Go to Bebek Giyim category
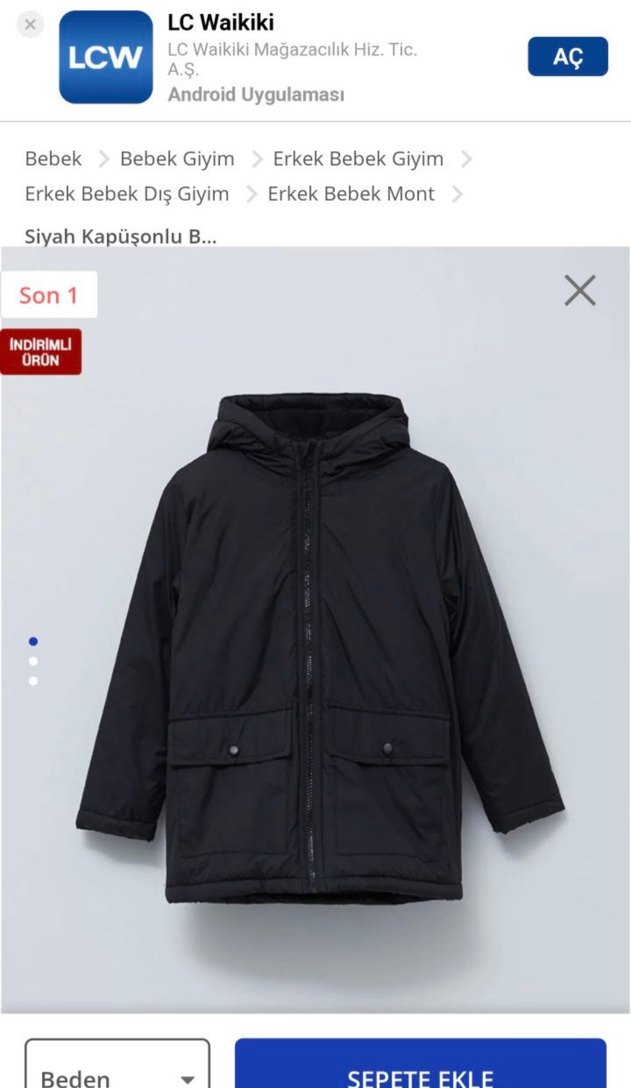 (x=177, y=159)
